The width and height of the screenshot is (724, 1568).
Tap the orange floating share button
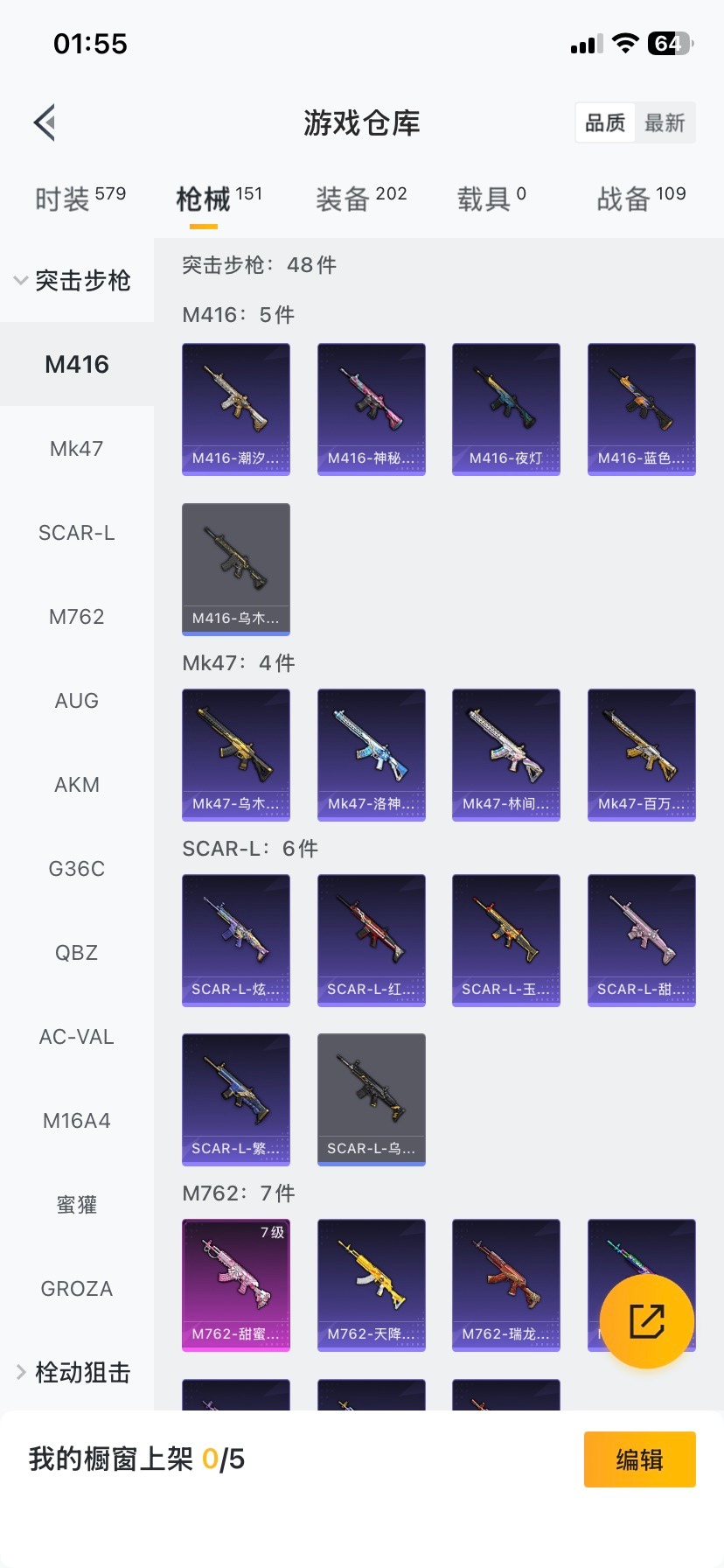(647, 1321)
